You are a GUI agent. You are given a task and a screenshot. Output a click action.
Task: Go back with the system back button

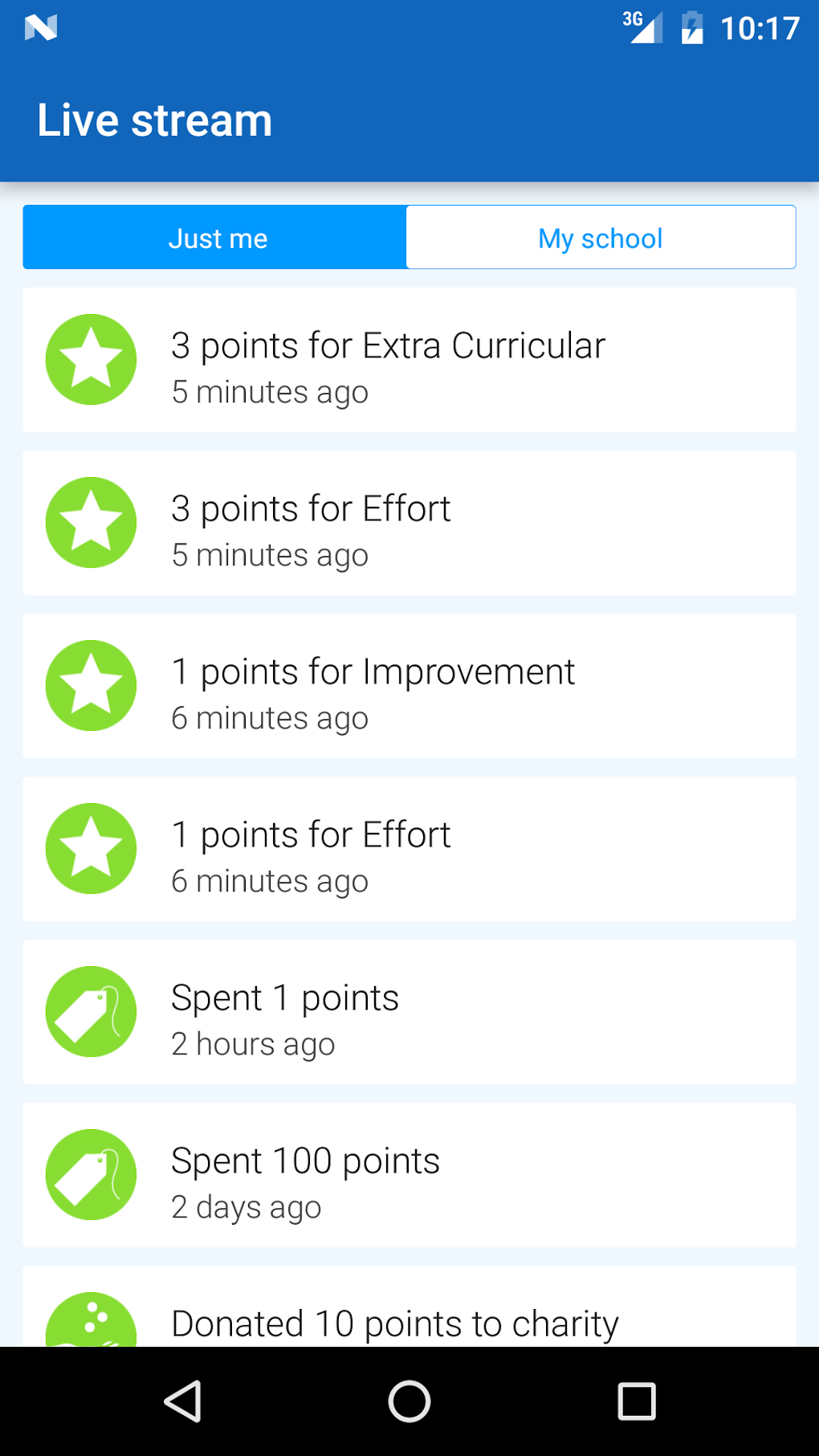click(183, 1401)
